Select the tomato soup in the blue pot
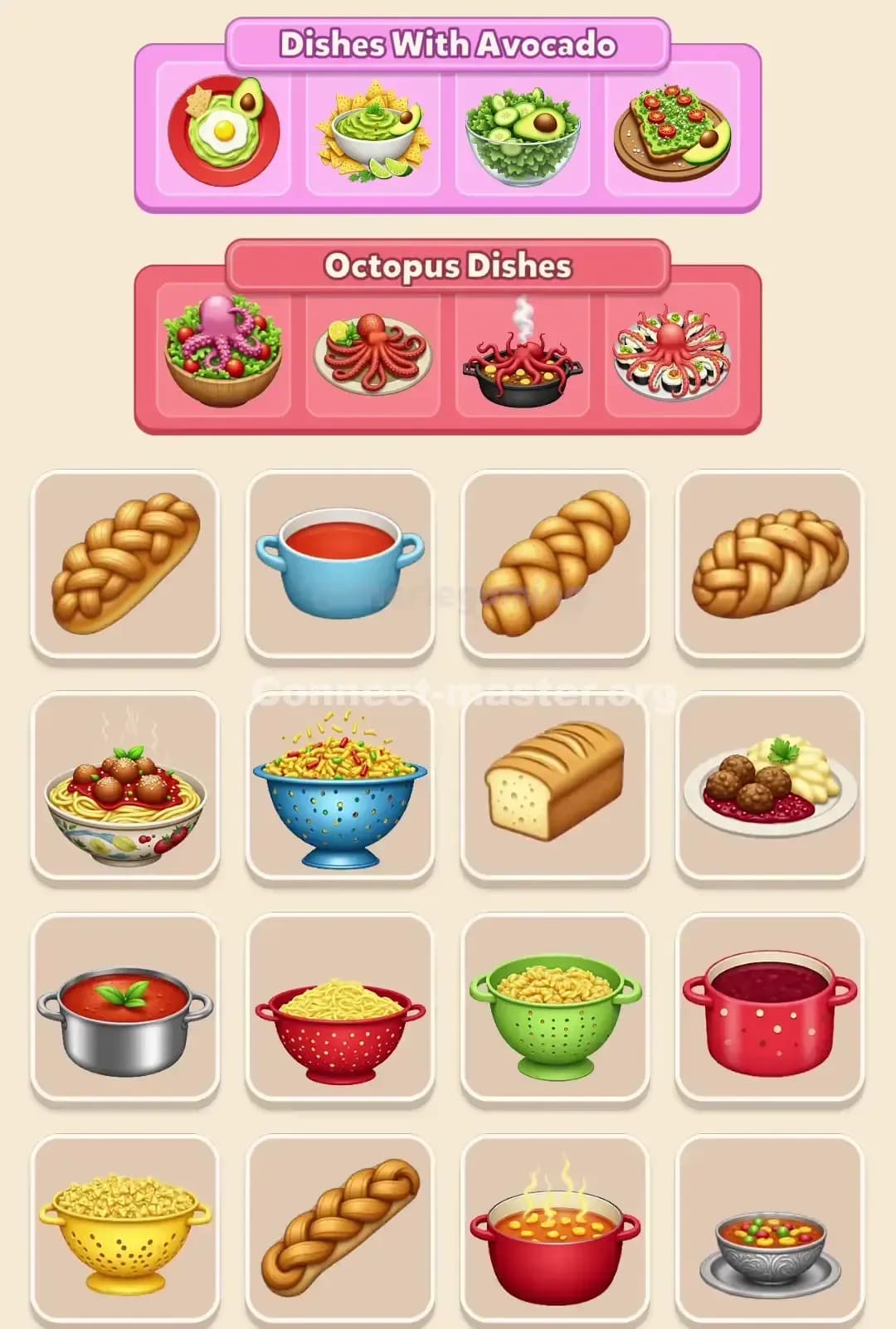Screen dimensions: 896x1329 [339, 563]
